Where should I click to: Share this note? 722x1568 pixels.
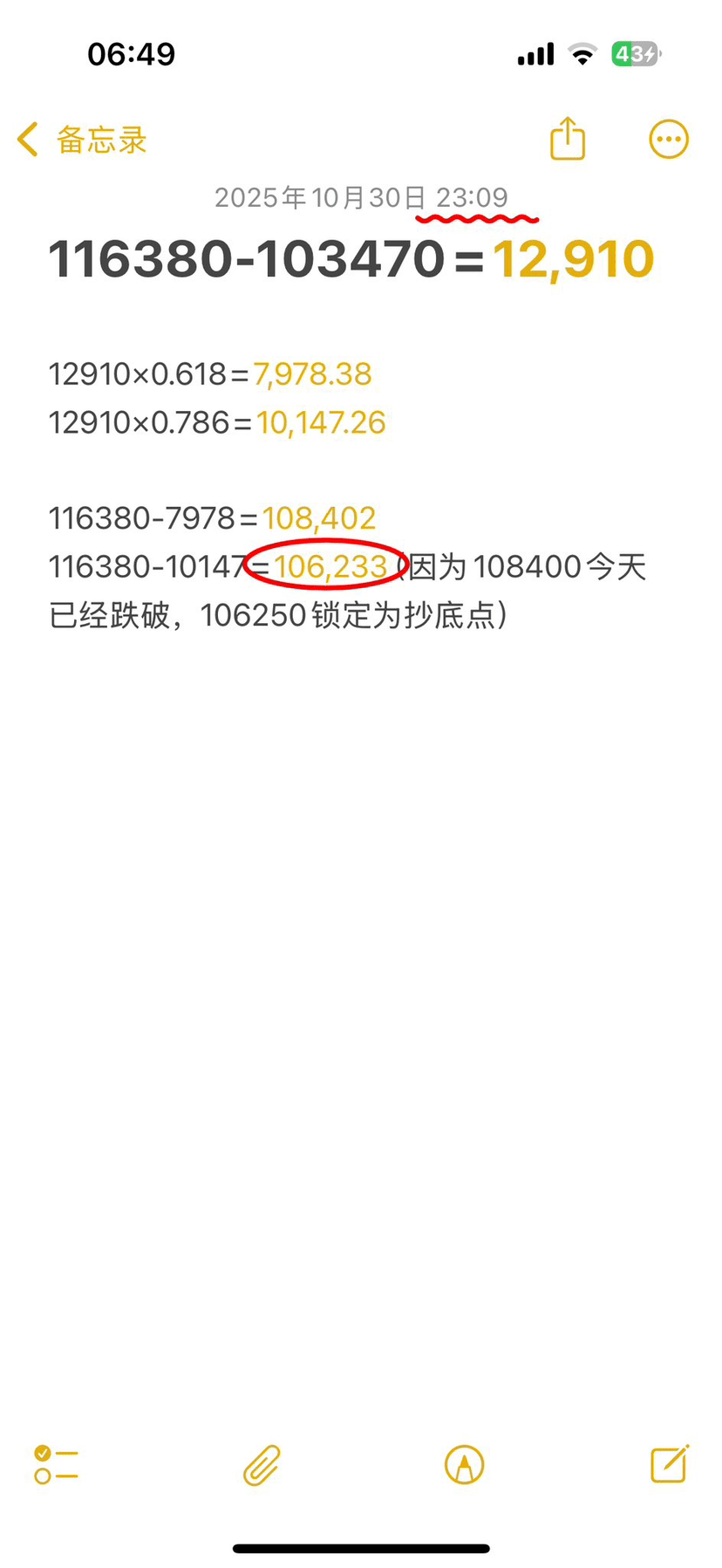tap(567, 139)
